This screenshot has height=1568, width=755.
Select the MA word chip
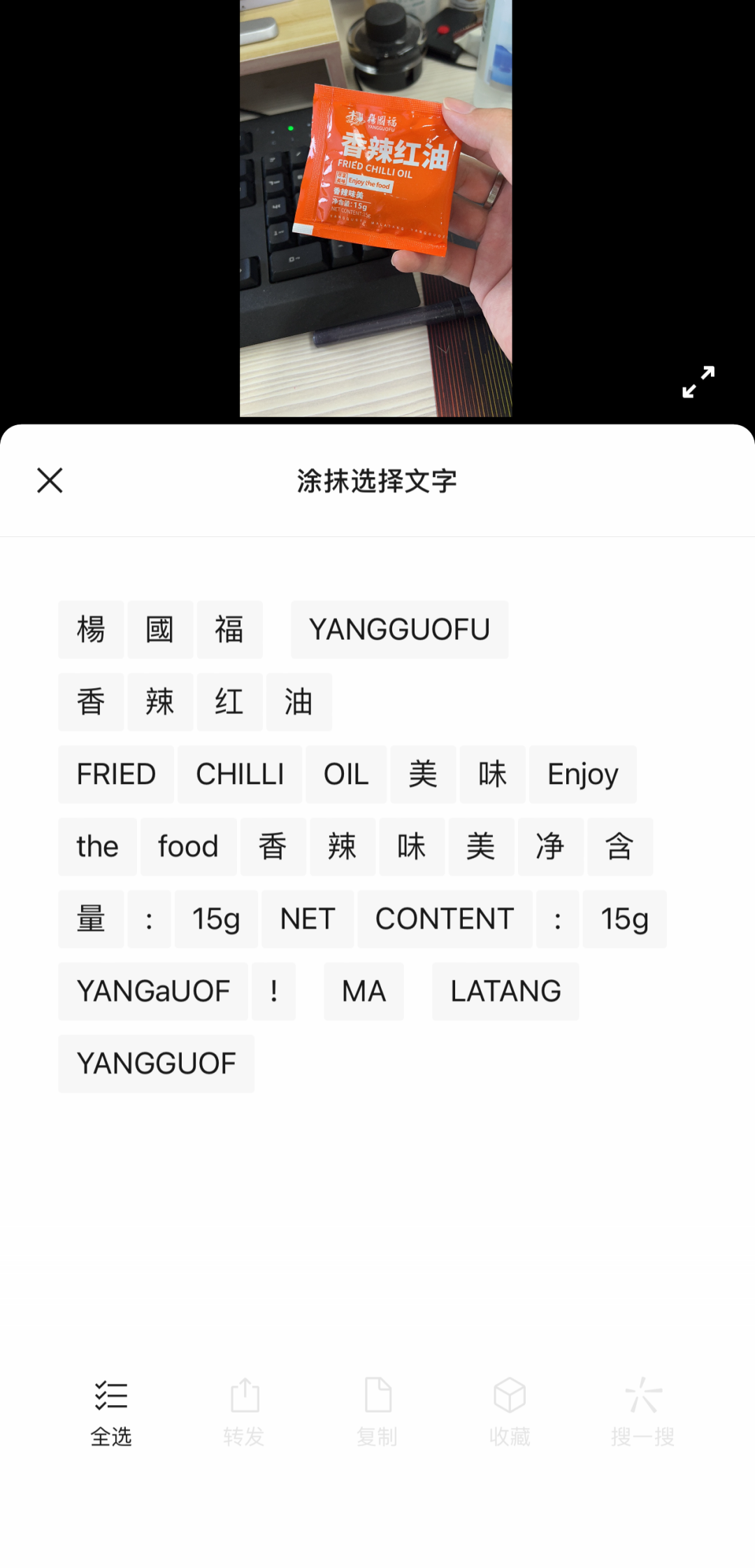click(x=364, y=991)
